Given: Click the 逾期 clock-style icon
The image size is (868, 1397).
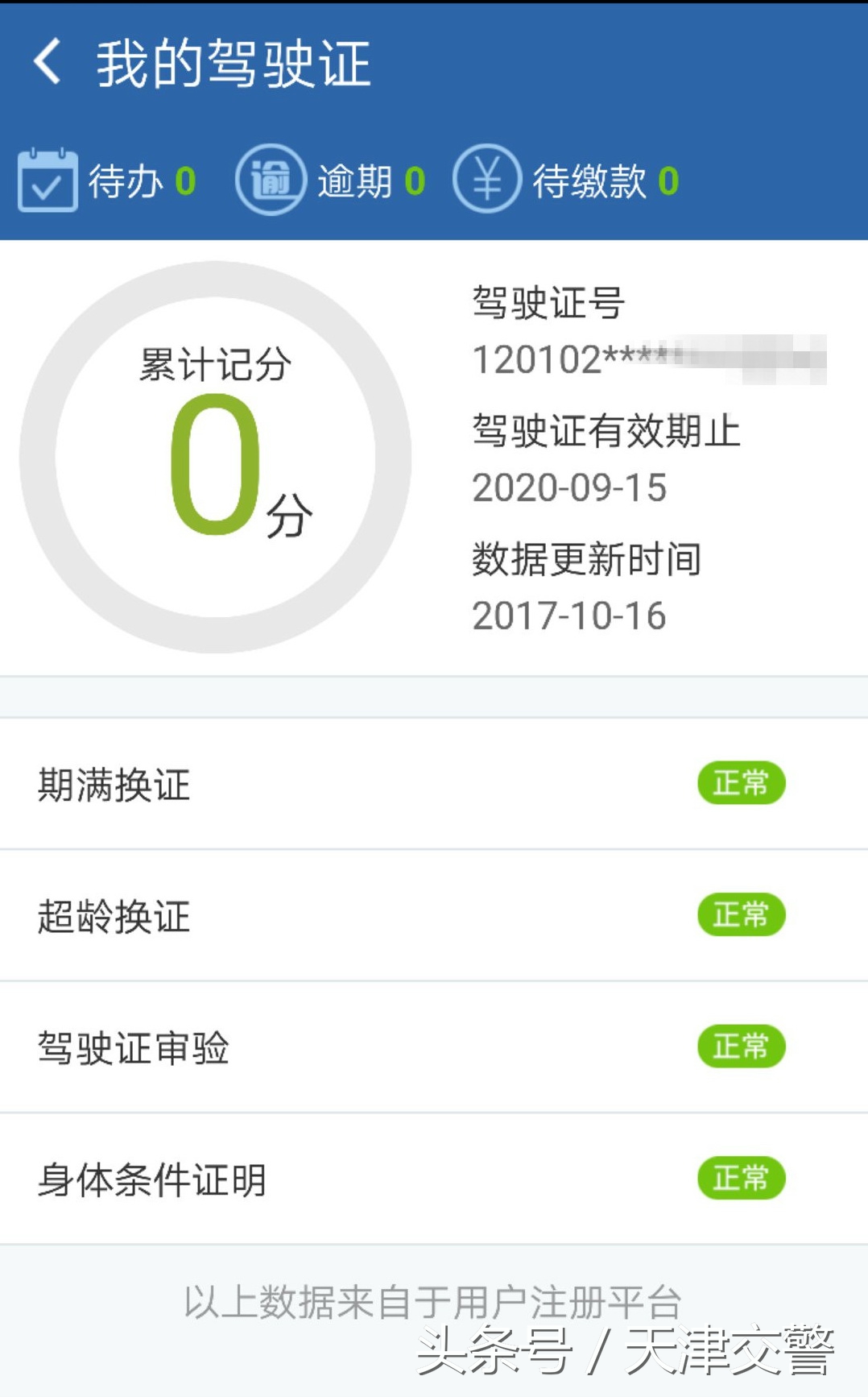Looking at the screenshot, I should pos(271,180).
